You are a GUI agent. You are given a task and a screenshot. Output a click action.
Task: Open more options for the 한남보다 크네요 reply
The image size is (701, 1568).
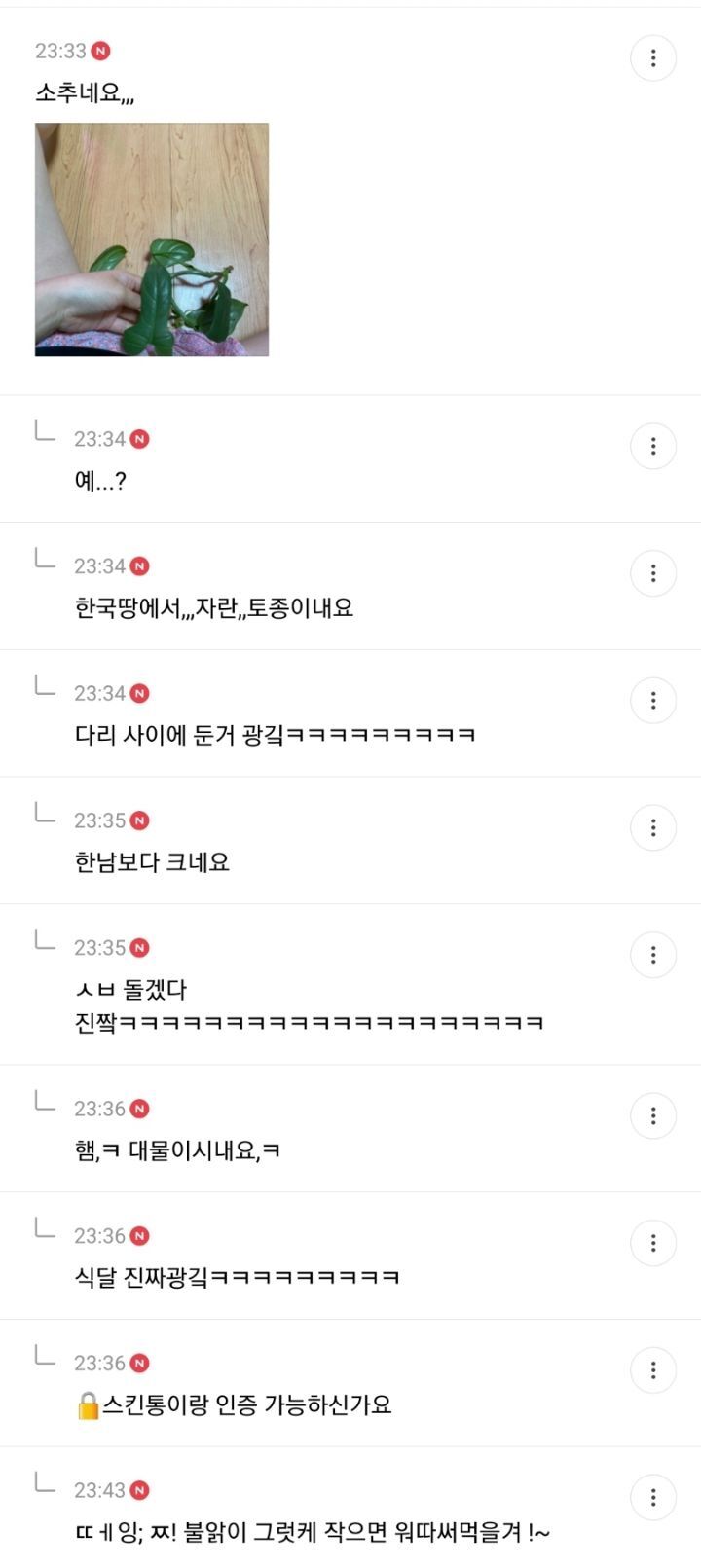point(653,828)
